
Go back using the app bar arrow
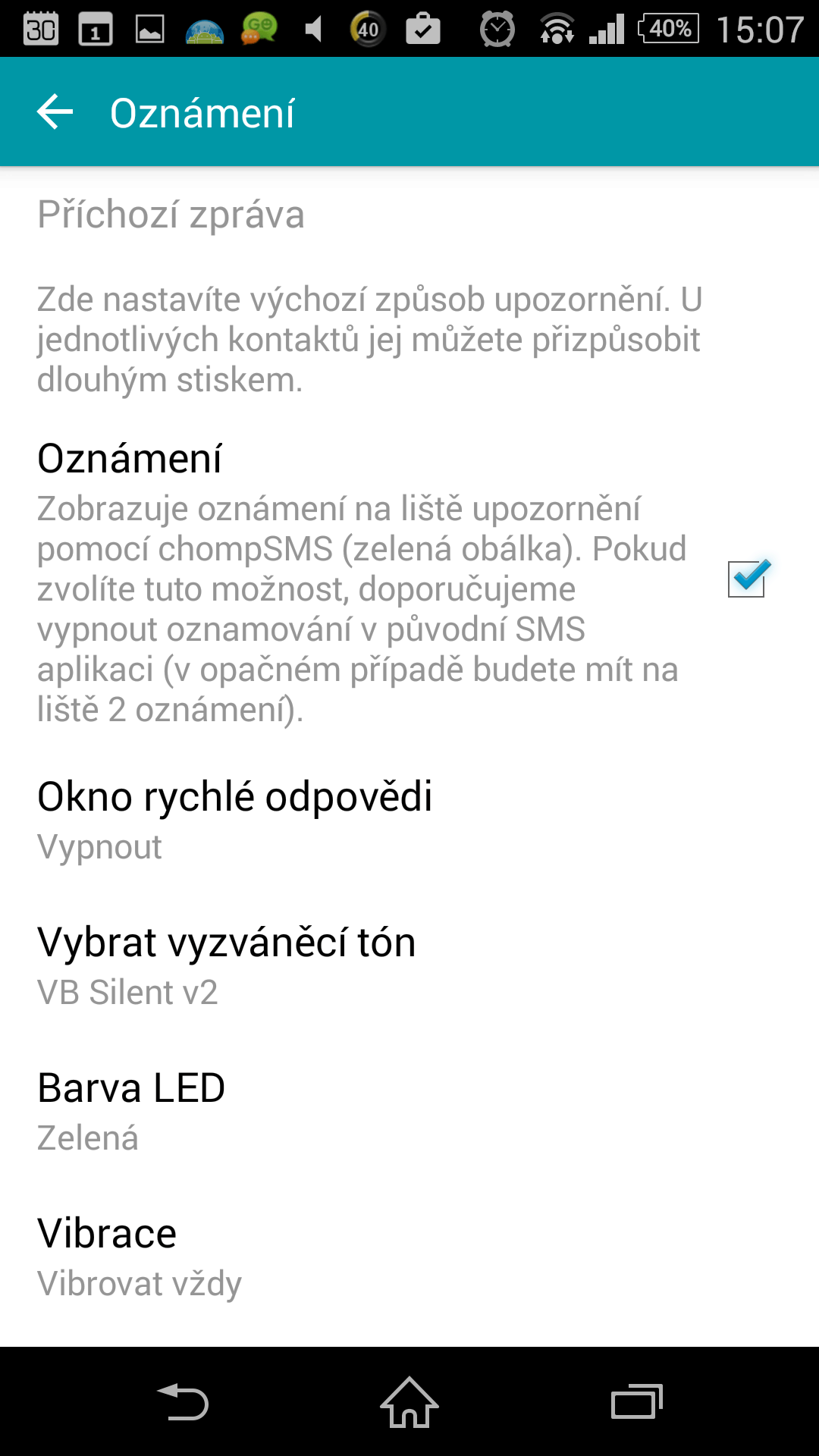coord(55,112)
